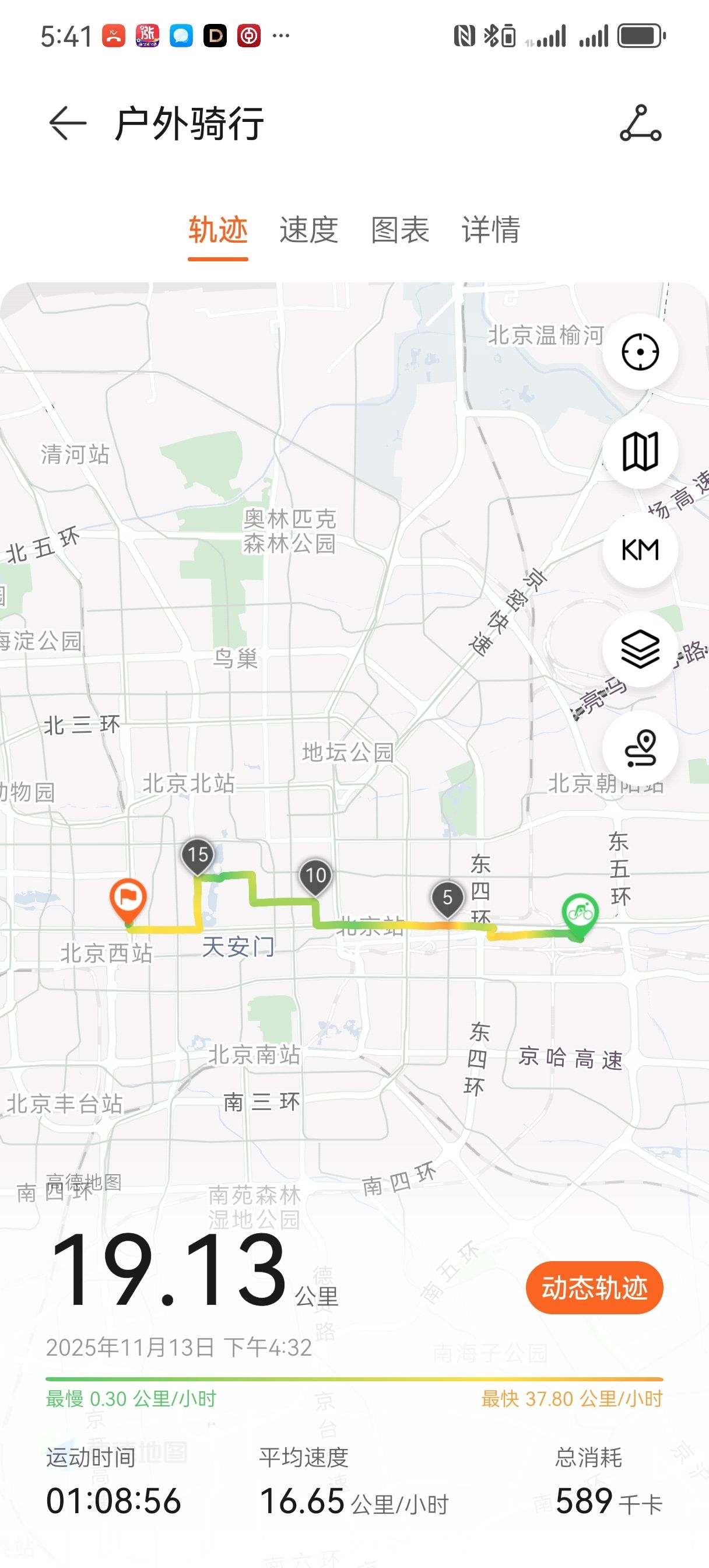Image resolution: width=709 pixels, height=1568 pixels.
Task: Recenter the map on the route
Action: tap(640, 352)
